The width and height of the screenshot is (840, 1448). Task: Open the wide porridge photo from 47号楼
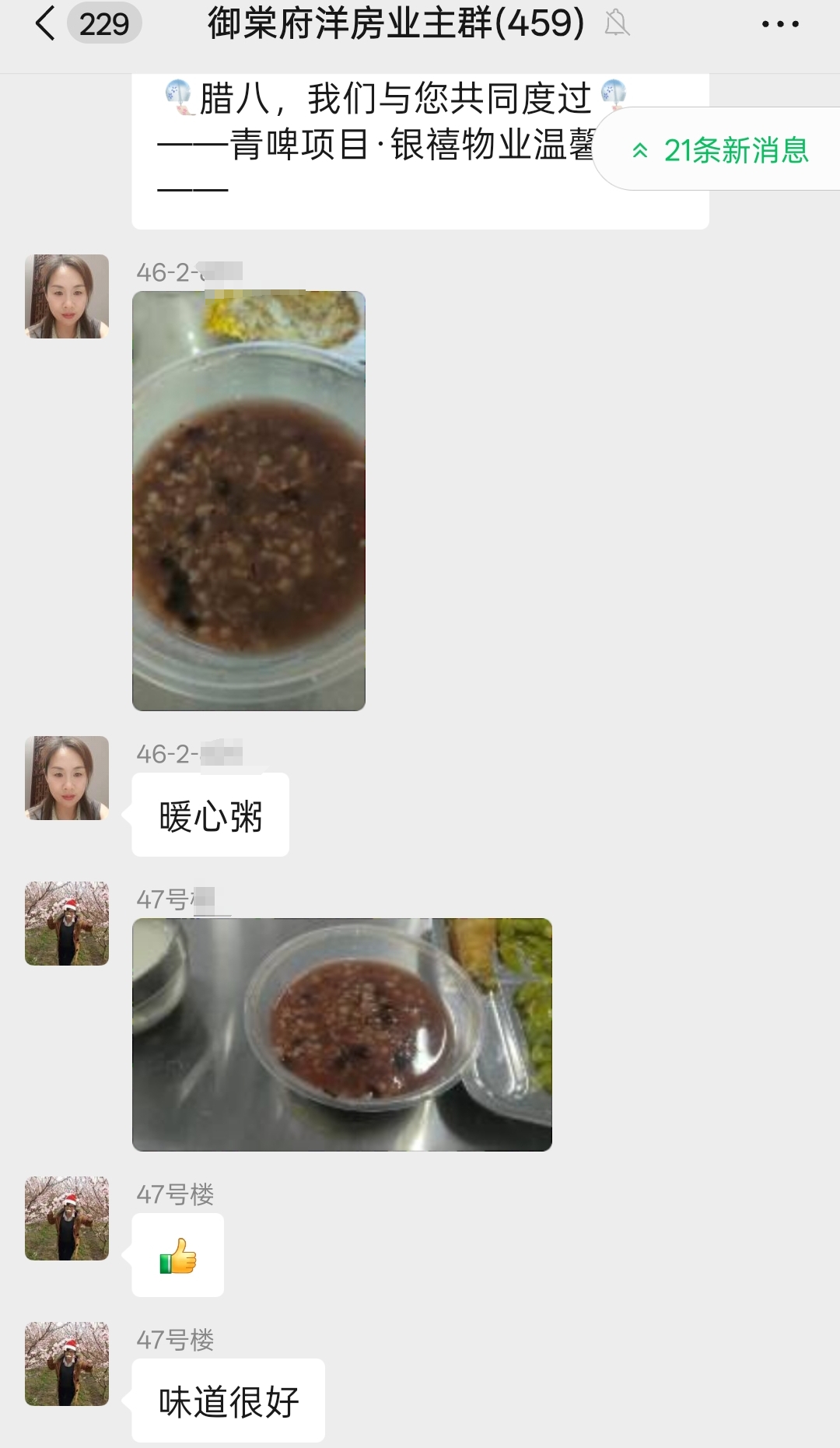tap(342, 1034)
